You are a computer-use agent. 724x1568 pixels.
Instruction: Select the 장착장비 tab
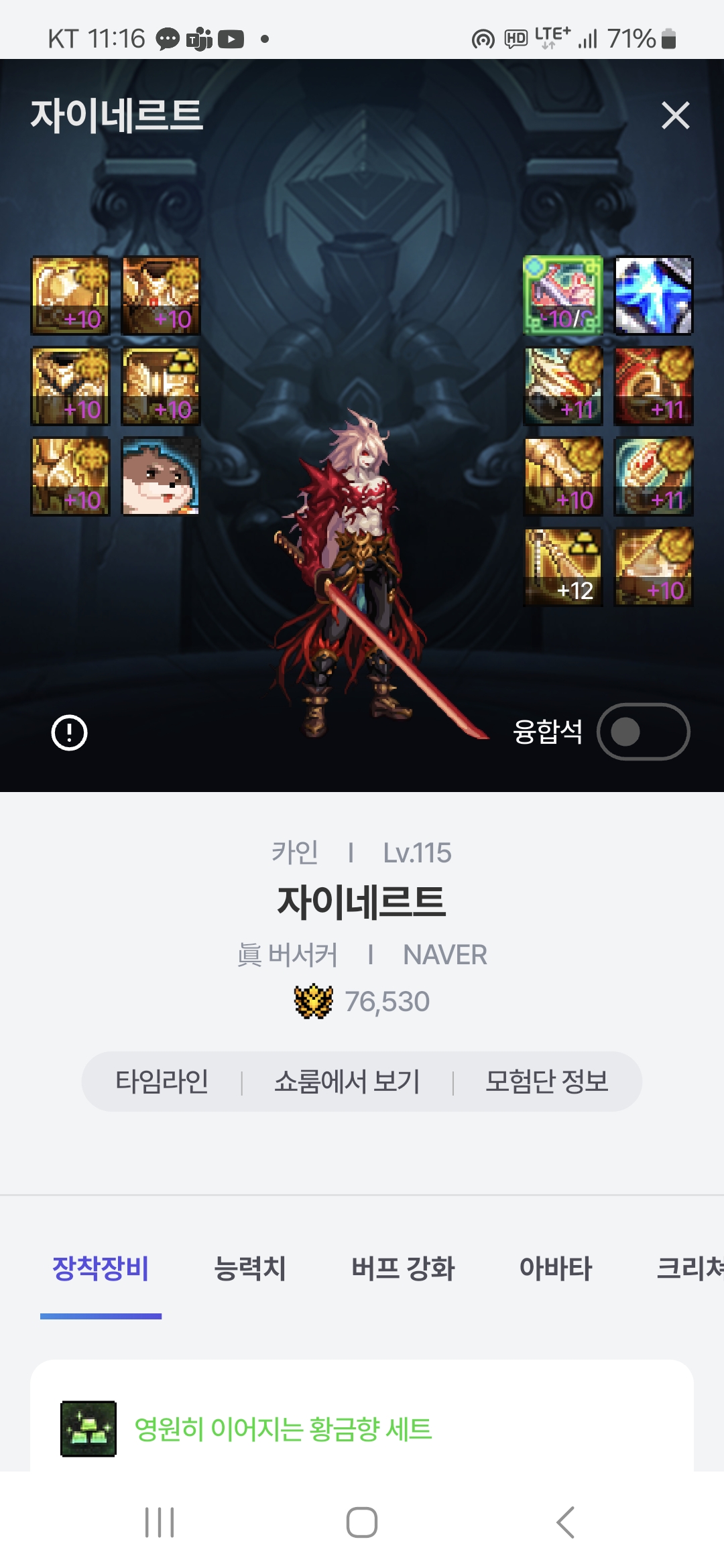pos(101,1268)
